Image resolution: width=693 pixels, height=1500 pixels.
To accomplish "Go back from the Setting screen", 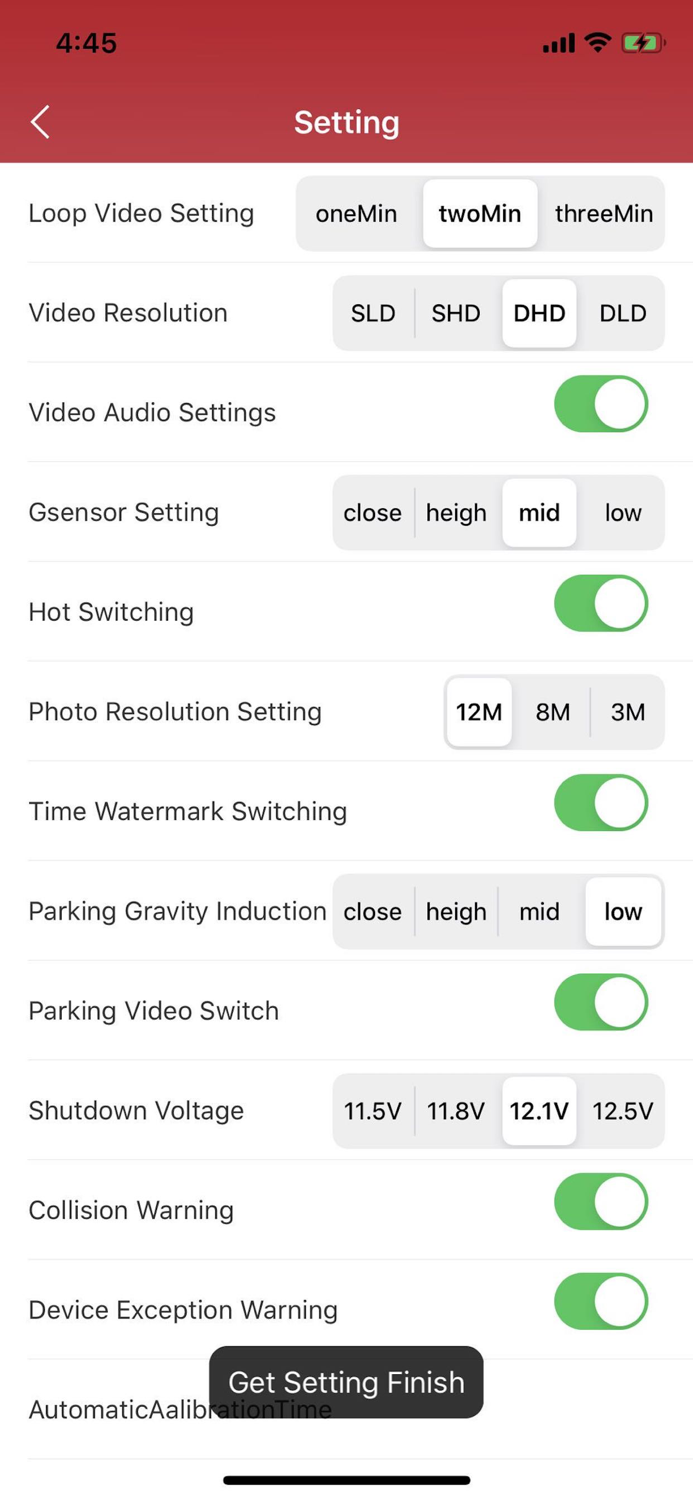I will click(x=40, y=122).
